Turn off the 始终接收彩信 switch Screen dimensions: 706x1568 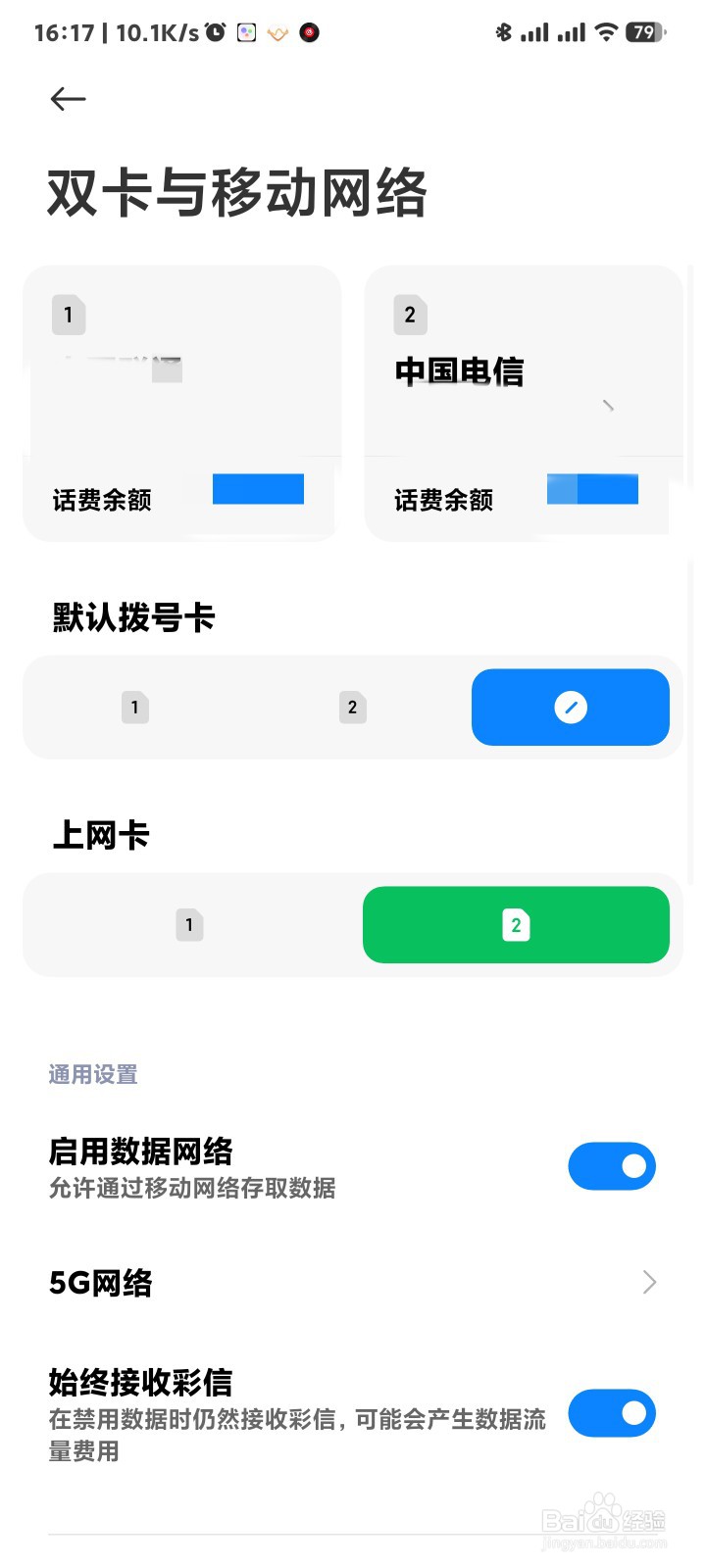(612, 1413)
